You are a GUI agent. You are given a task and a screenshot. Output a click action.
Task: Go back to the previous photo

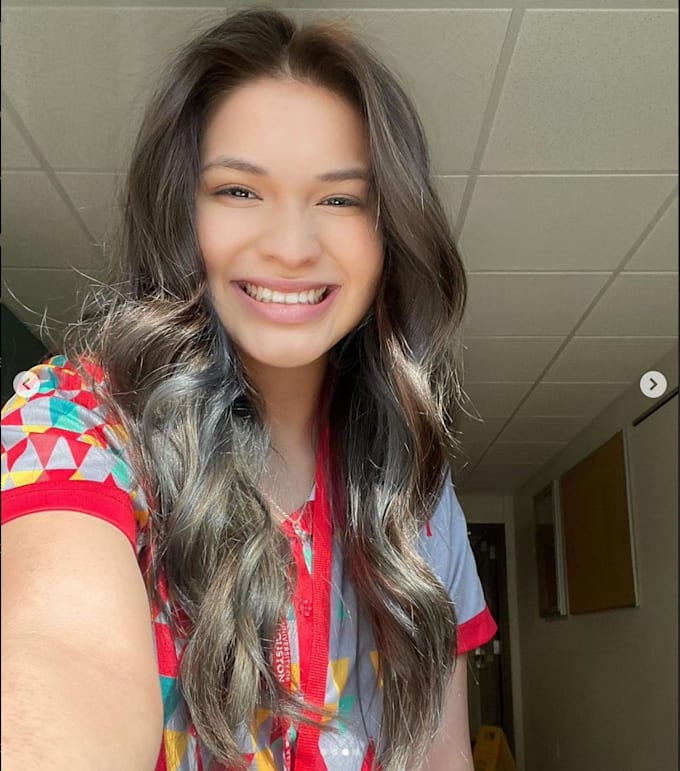(26, 384)
